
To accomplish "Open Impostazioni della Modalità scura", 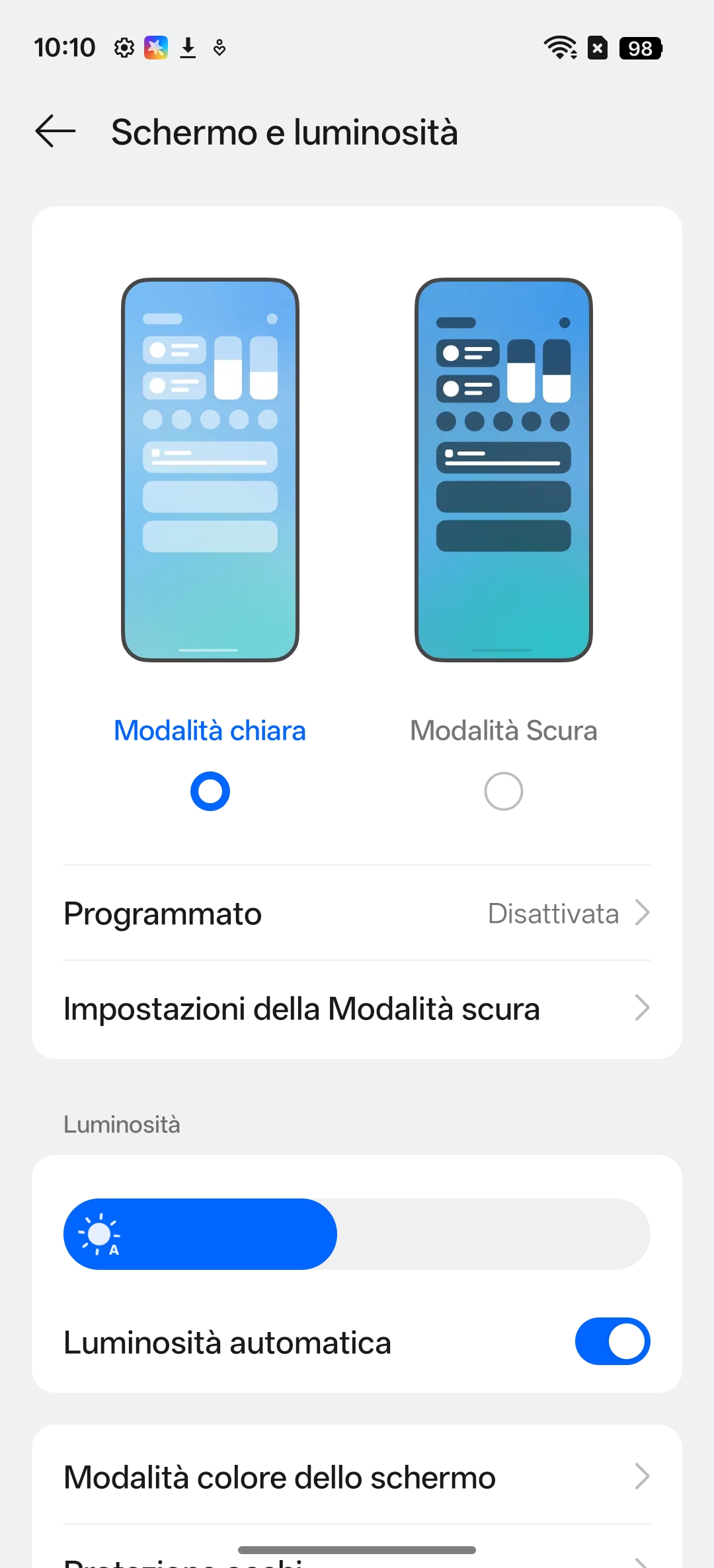I will click(357, 1009).
